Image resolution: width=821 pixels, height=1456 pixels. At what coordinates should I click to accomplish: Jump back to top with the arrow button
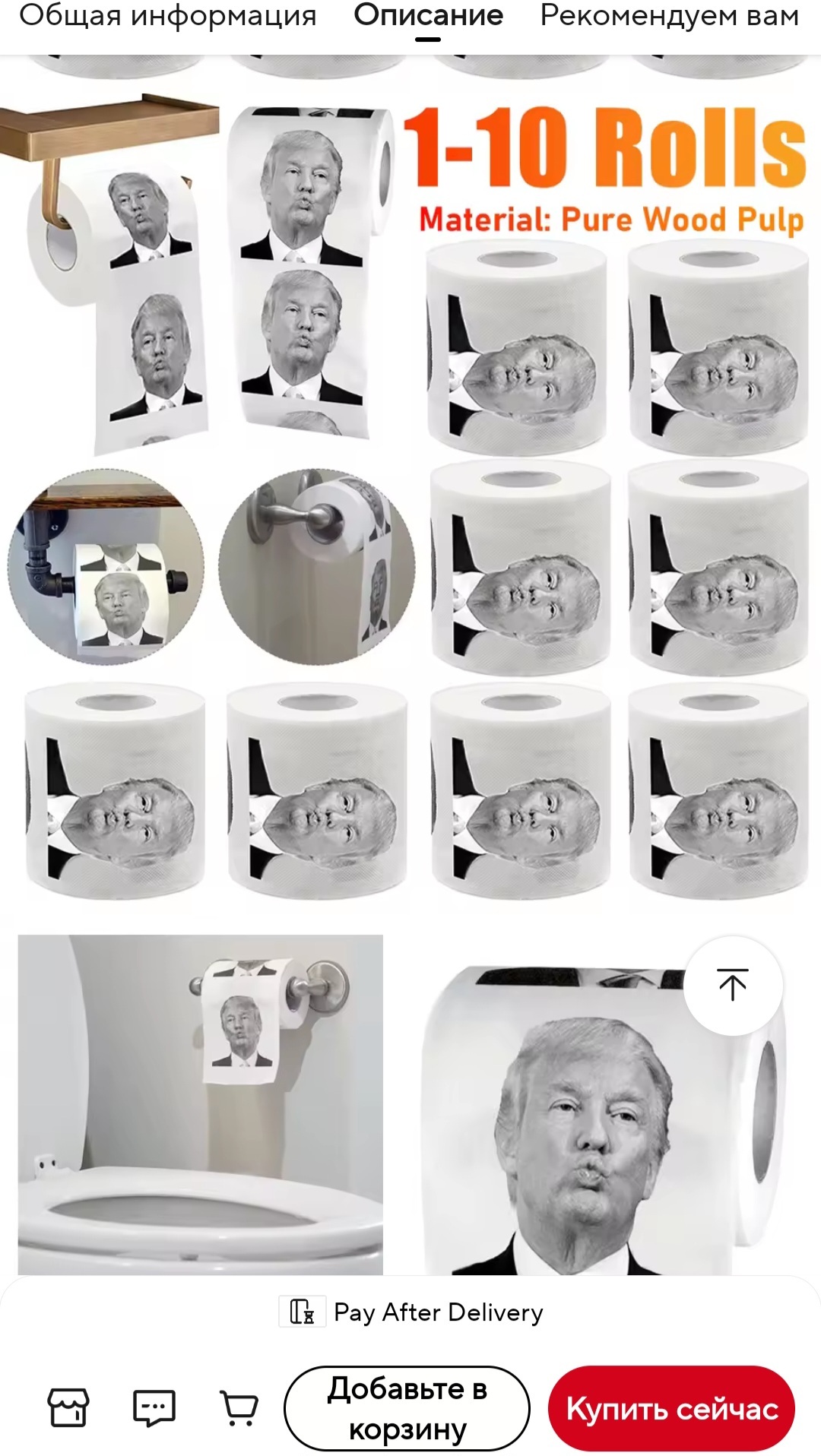[733, 985]
